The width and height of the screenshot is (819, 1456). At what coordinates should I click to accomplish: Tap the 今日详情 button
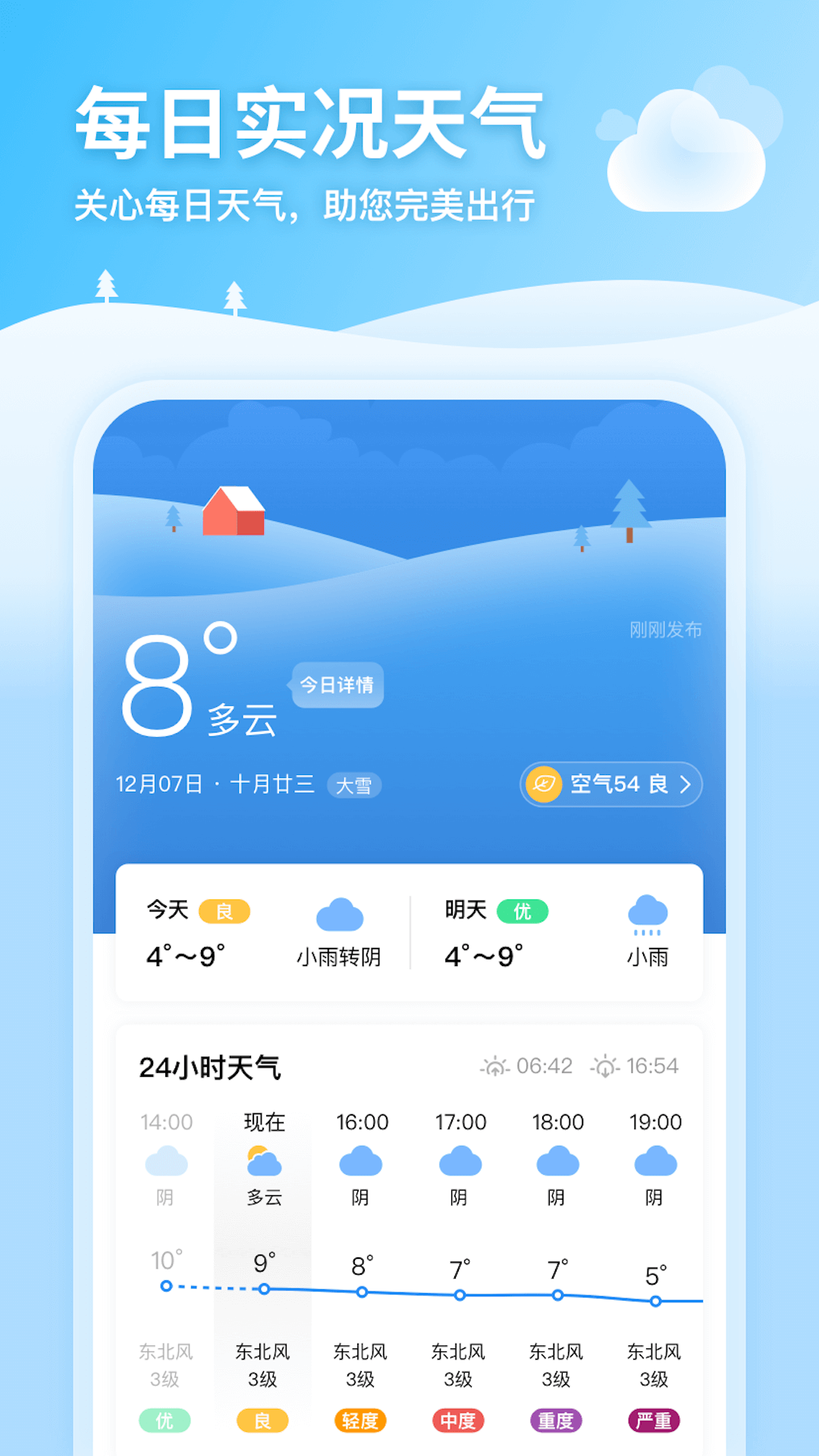[336, 683]
